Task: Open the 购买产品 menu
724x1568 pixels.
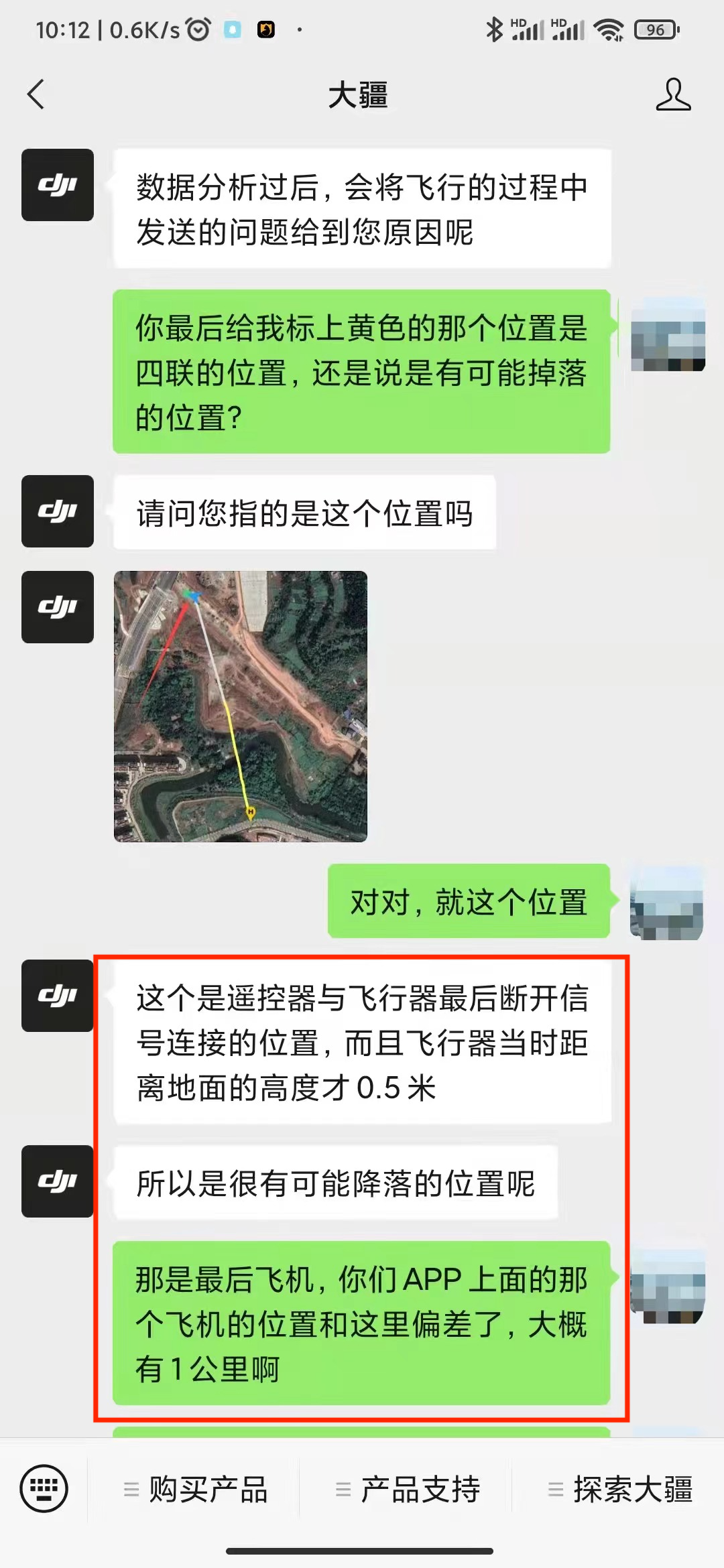Action: pyautogui.click(x=196, y=1490)
